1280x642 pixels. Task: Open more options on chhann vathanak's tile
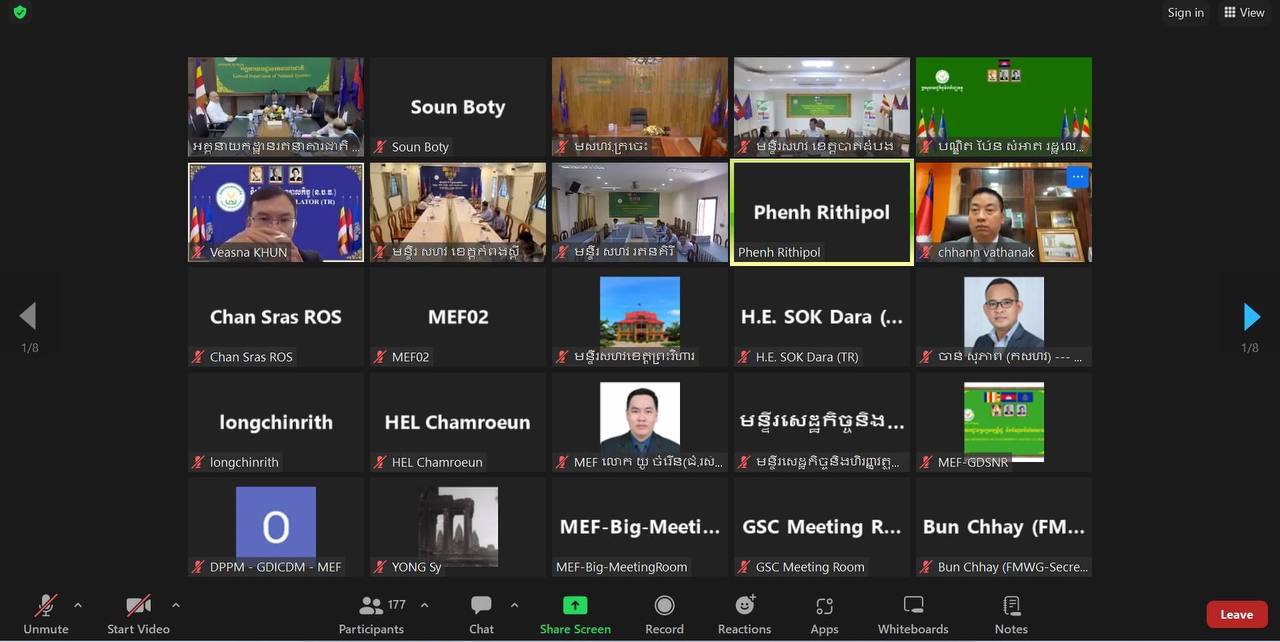click(x=1076, y=178)
